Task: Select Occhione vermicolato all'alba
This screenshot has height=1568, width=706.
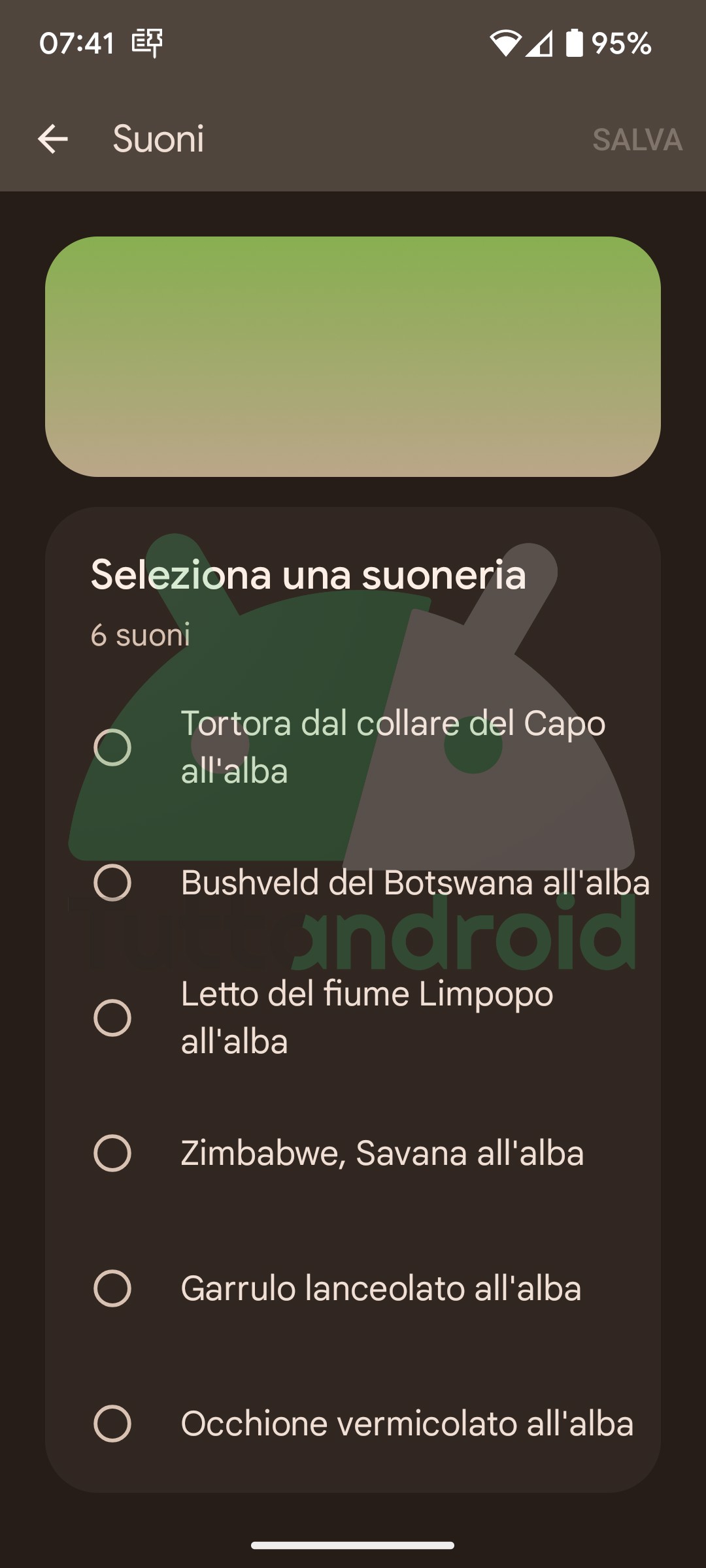Action: tap(112, 1424)
